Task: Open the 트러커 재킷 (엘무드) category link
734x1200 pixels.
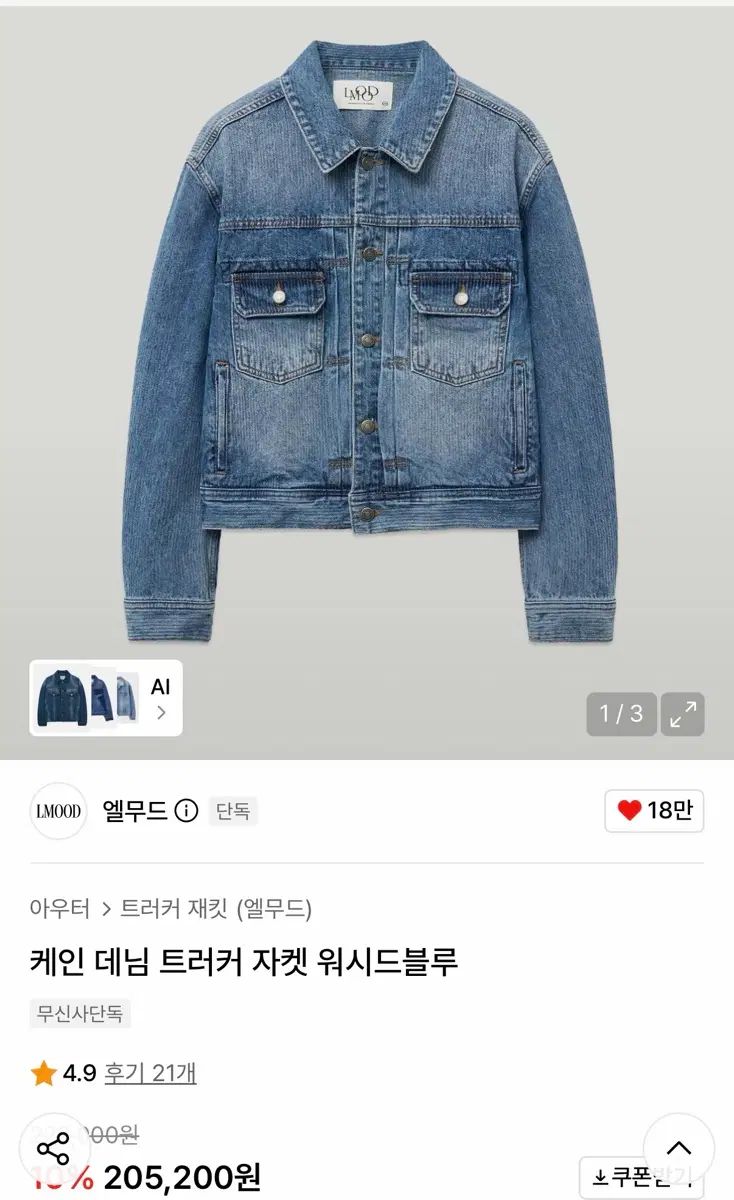Action: click(217, 909)
